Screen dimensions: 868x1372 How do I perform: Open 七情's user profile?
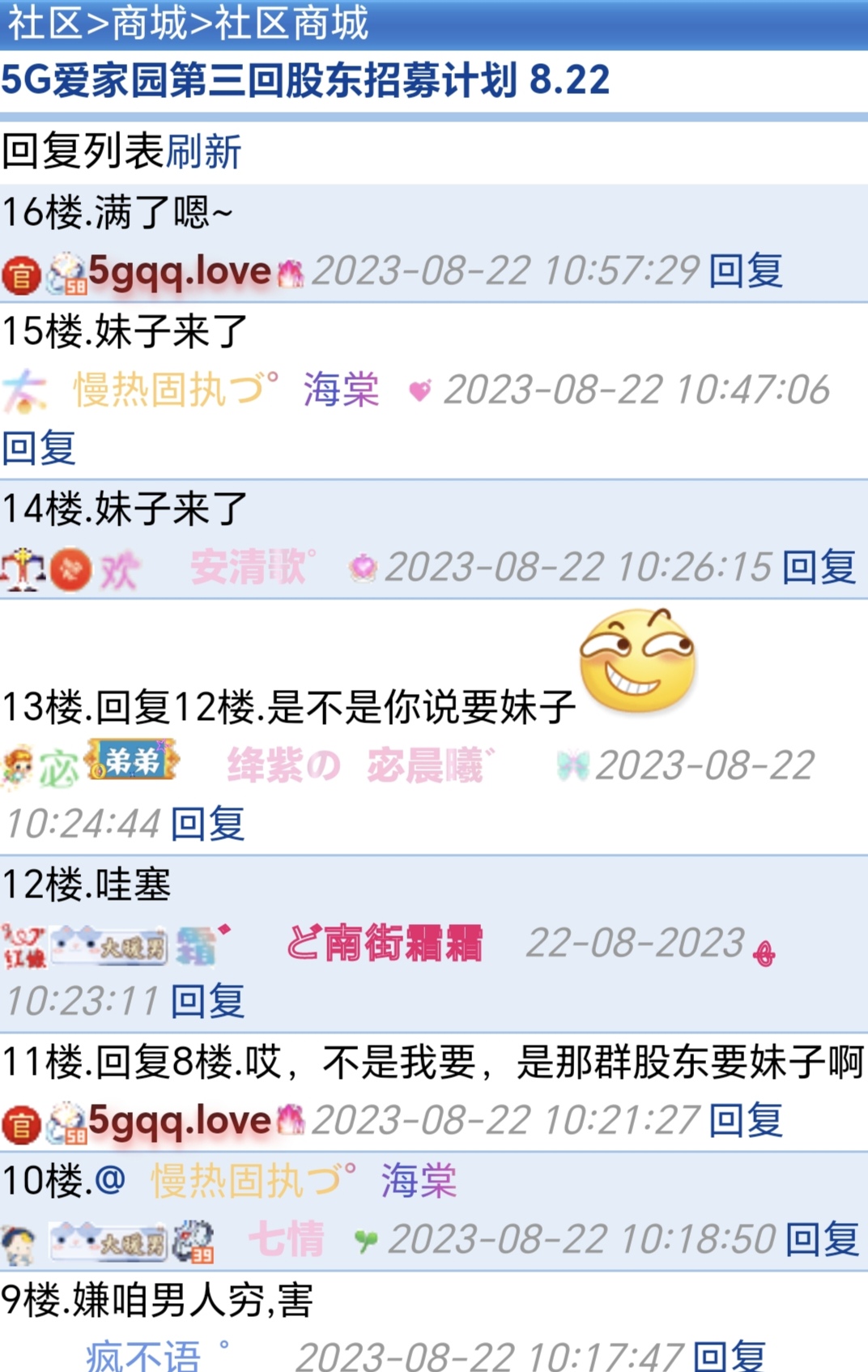(286, 1239)
